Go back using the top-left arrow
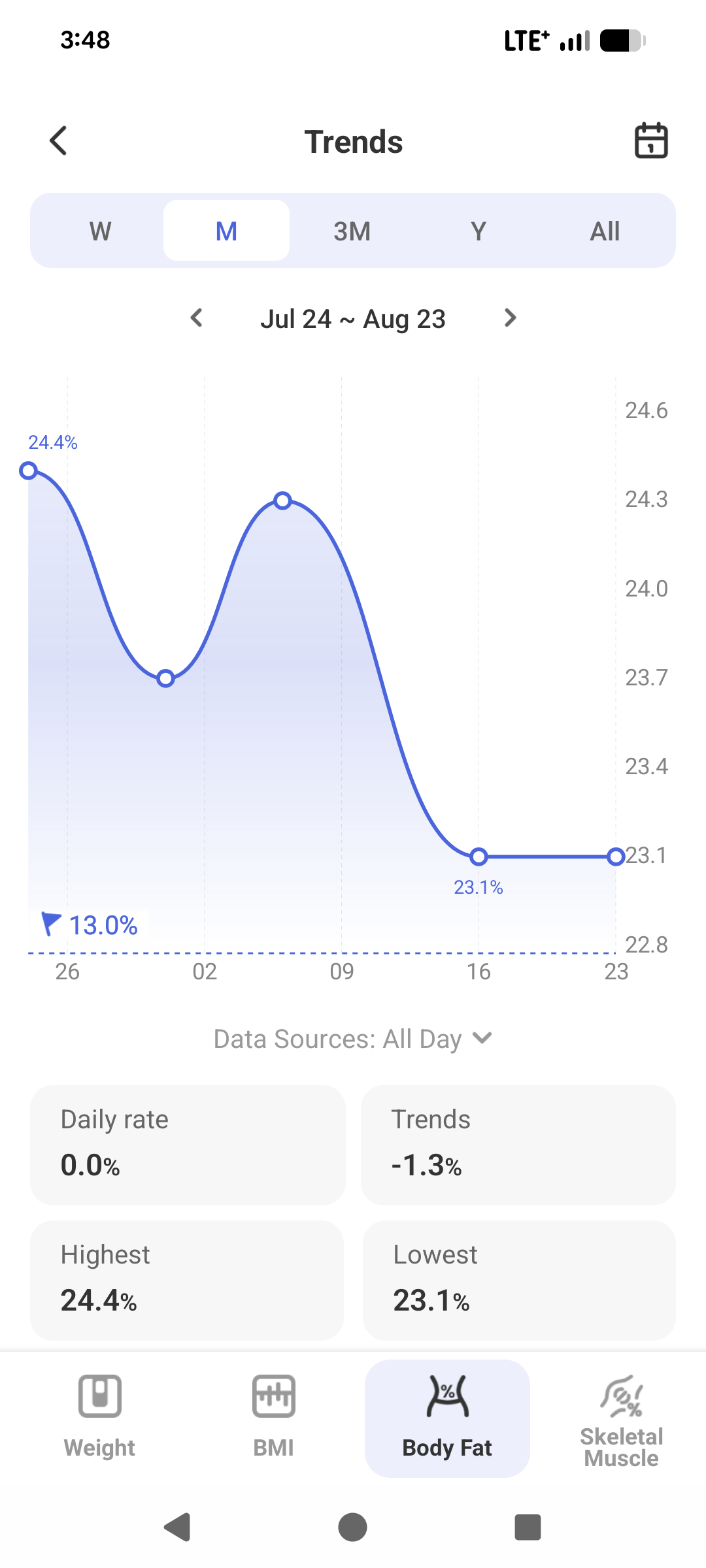This screenshot has height=1568, width=706. tap(59, 140)
